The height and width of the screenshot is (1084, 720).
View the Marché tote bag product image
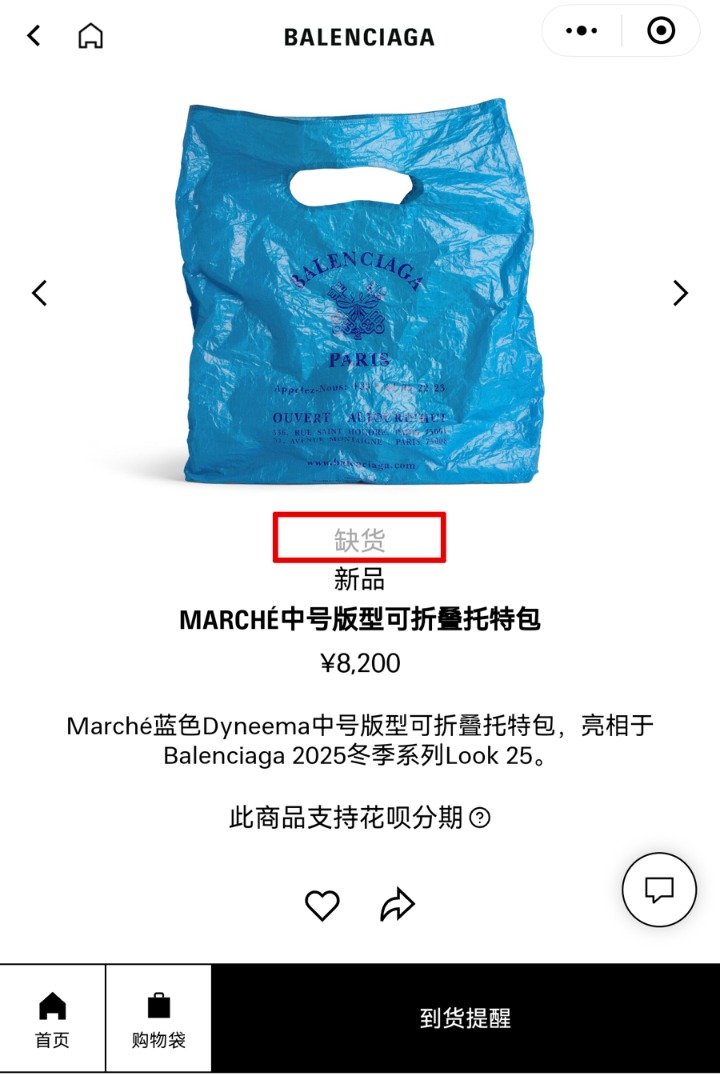(360, 292)
